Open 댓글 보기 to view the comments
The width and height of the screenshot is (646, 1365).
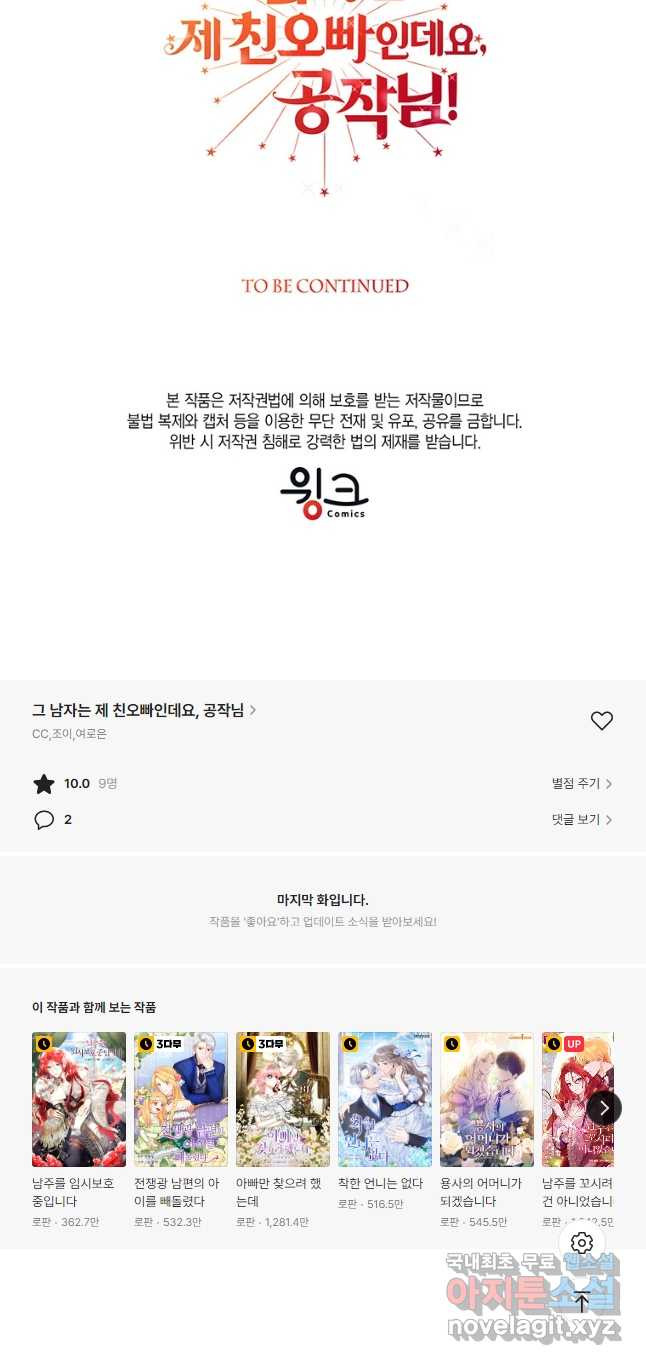[x=581, y=820]
